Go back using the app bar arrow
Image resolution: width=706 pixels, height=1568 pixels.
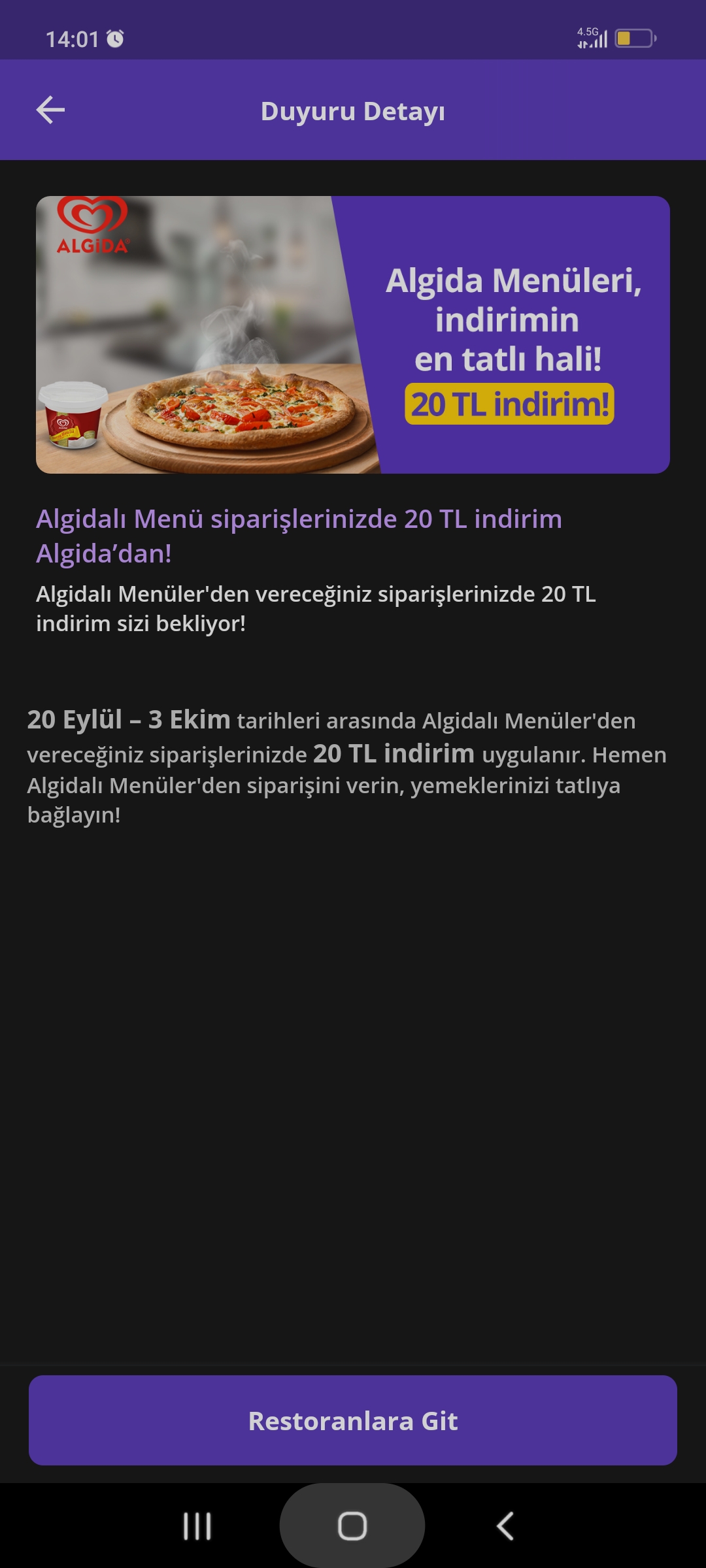tap(50, 110)
